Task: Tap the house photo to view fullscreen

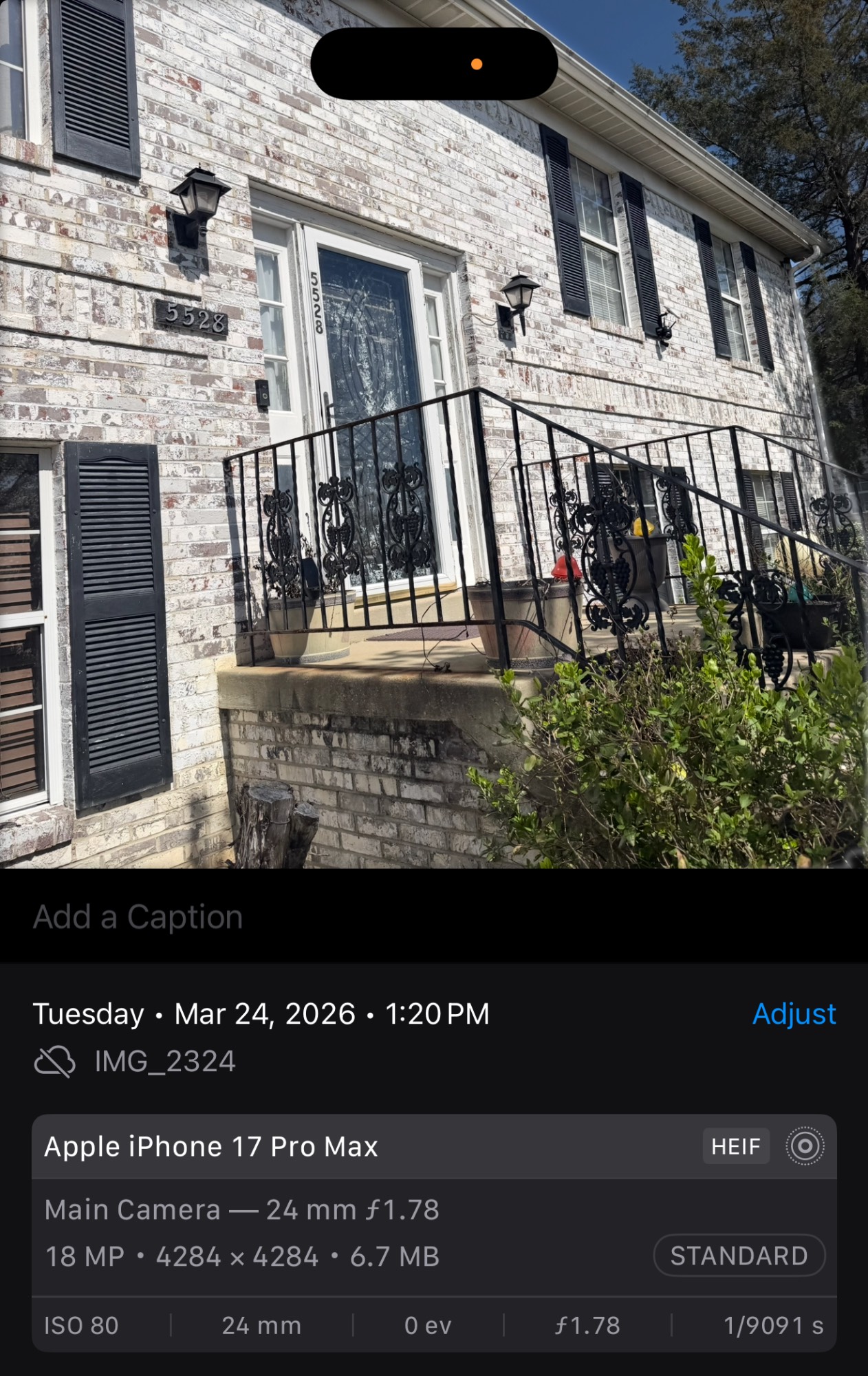Action: [433, 482]
